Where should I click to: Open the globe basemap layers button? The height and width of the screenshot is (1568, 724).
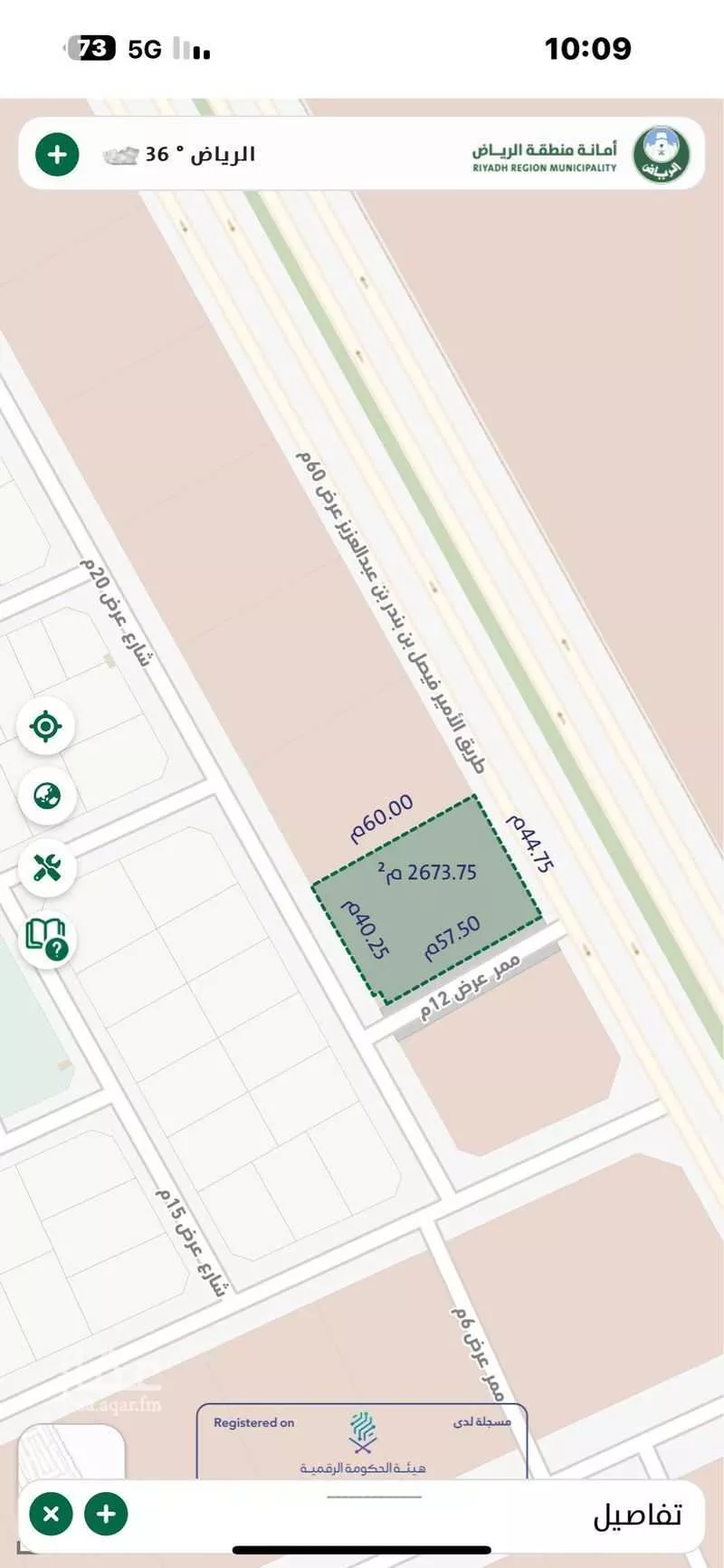point(46,797)
